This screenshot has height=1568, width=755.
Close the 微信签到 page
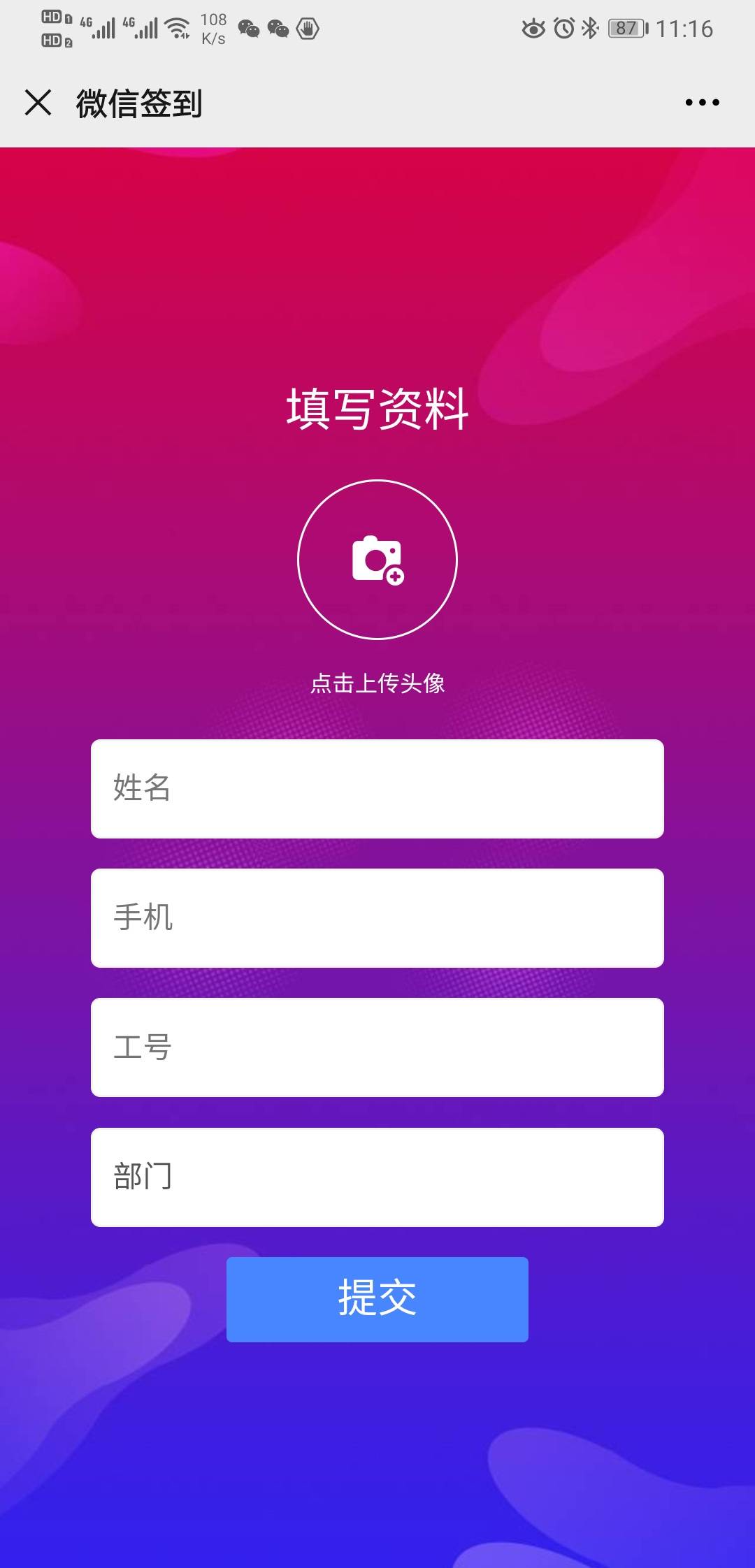[x=38, y=103]
